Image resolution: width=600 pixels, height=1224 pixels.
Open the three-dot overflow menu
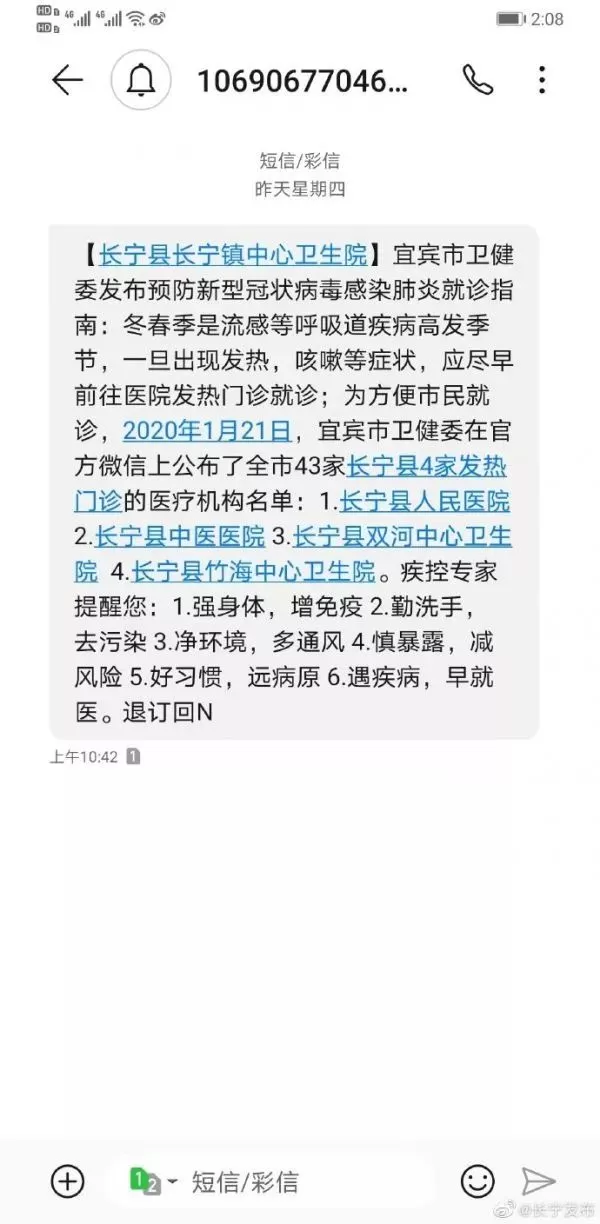[541, 81]
